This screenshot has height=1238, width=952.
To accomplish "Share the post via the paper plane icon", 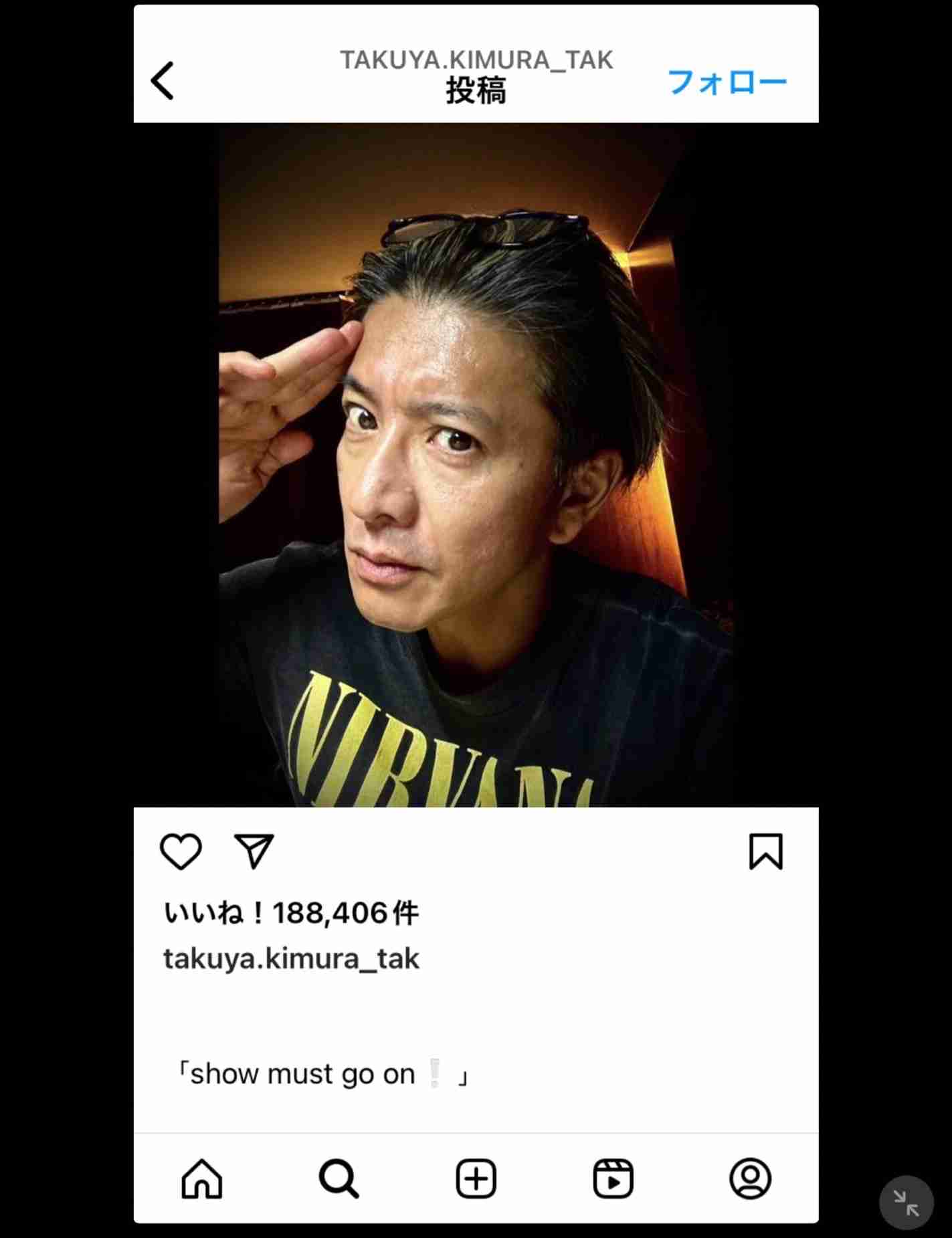I will [x=254, y=851].
